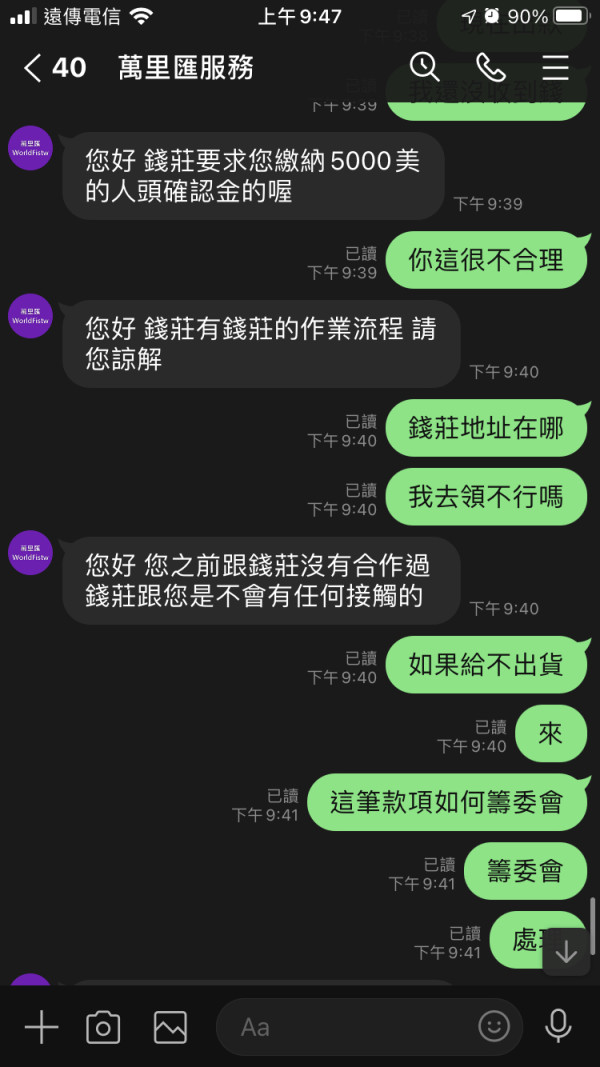
Task: Jump to the latest message arrow
Action: [566, 952]
